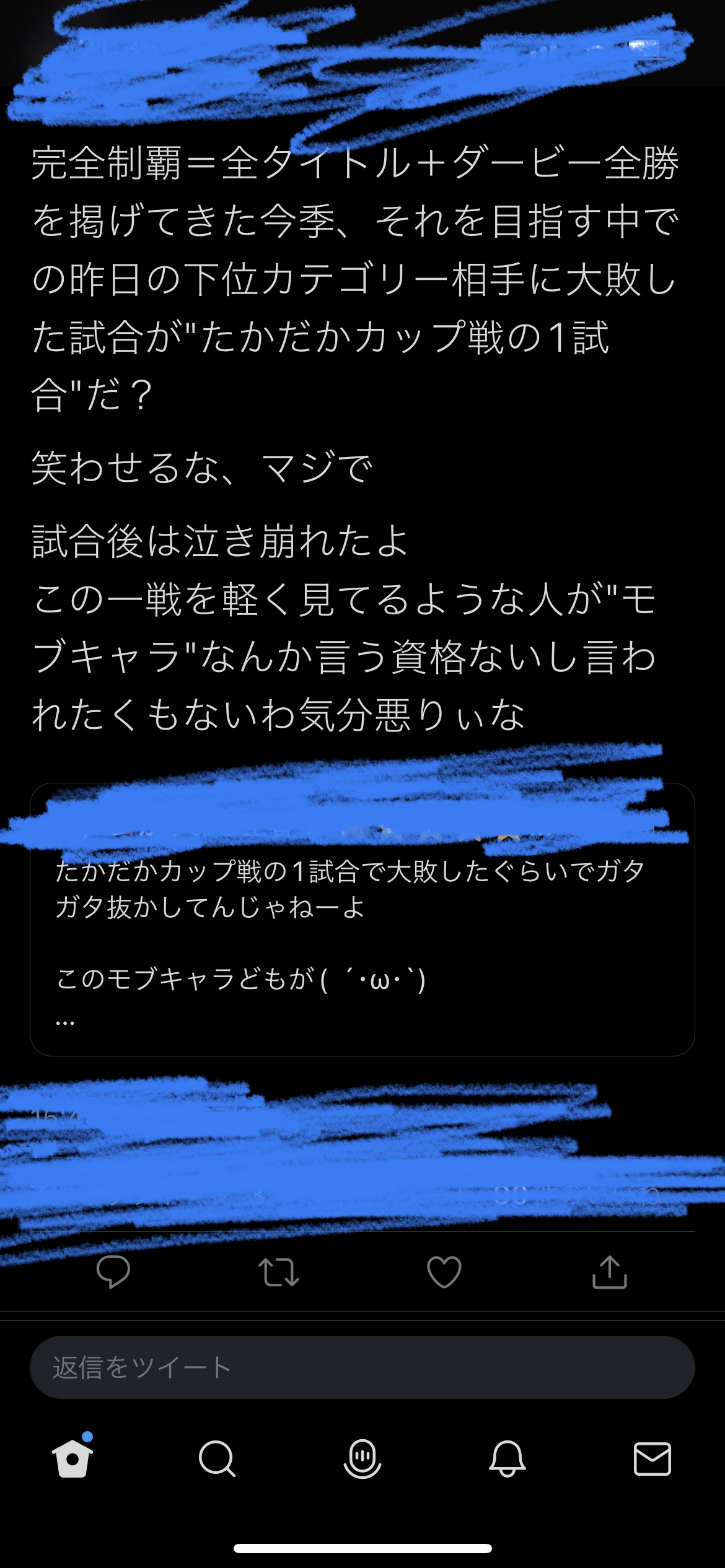Viewport: 725px width, 1568px height.
Task: Like this tweet with the heart
Action: [x=444, y=1272]
